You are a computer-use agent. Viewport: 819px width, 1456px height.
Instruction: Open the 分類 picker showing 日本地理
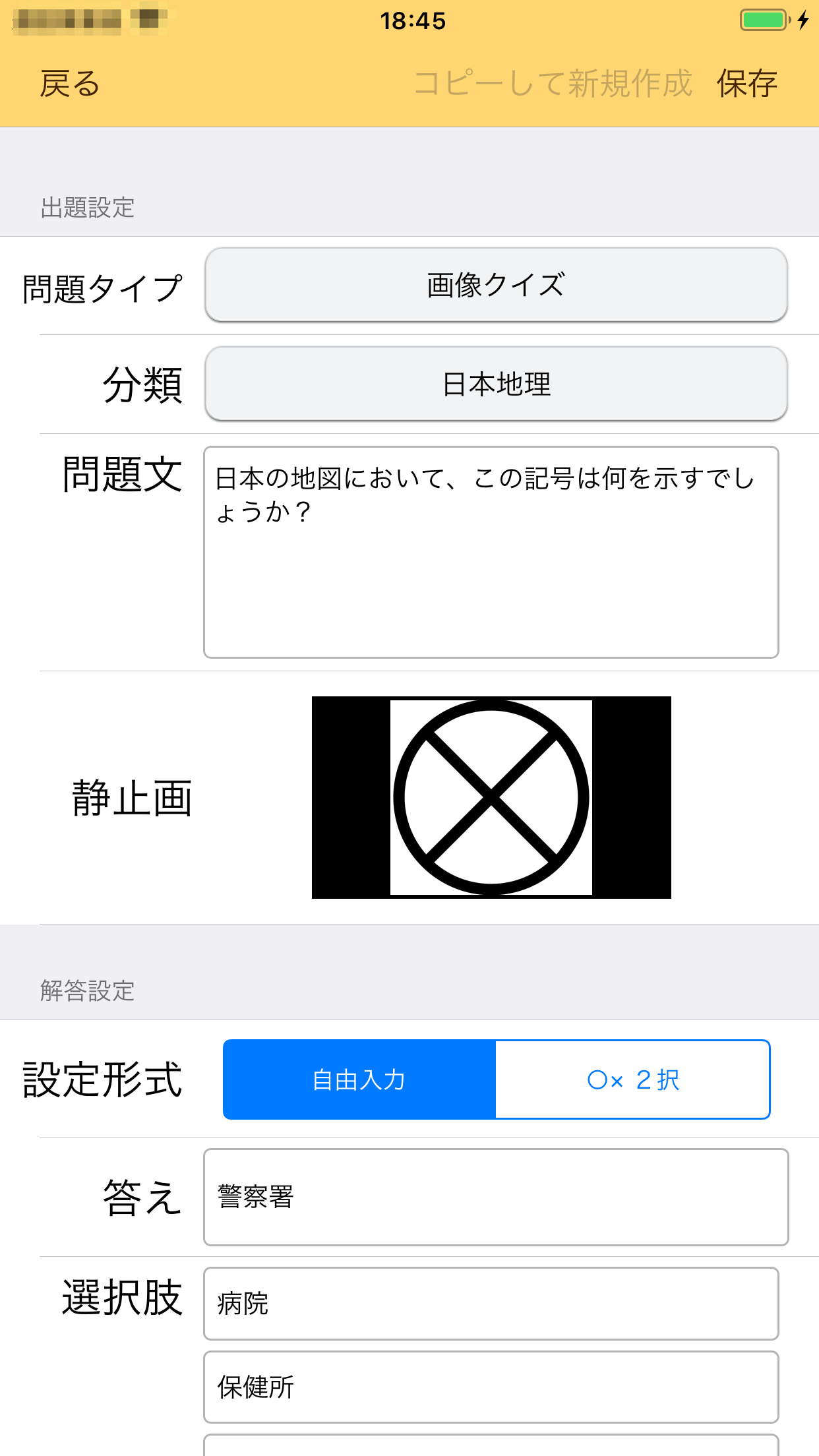click(496, 384)
